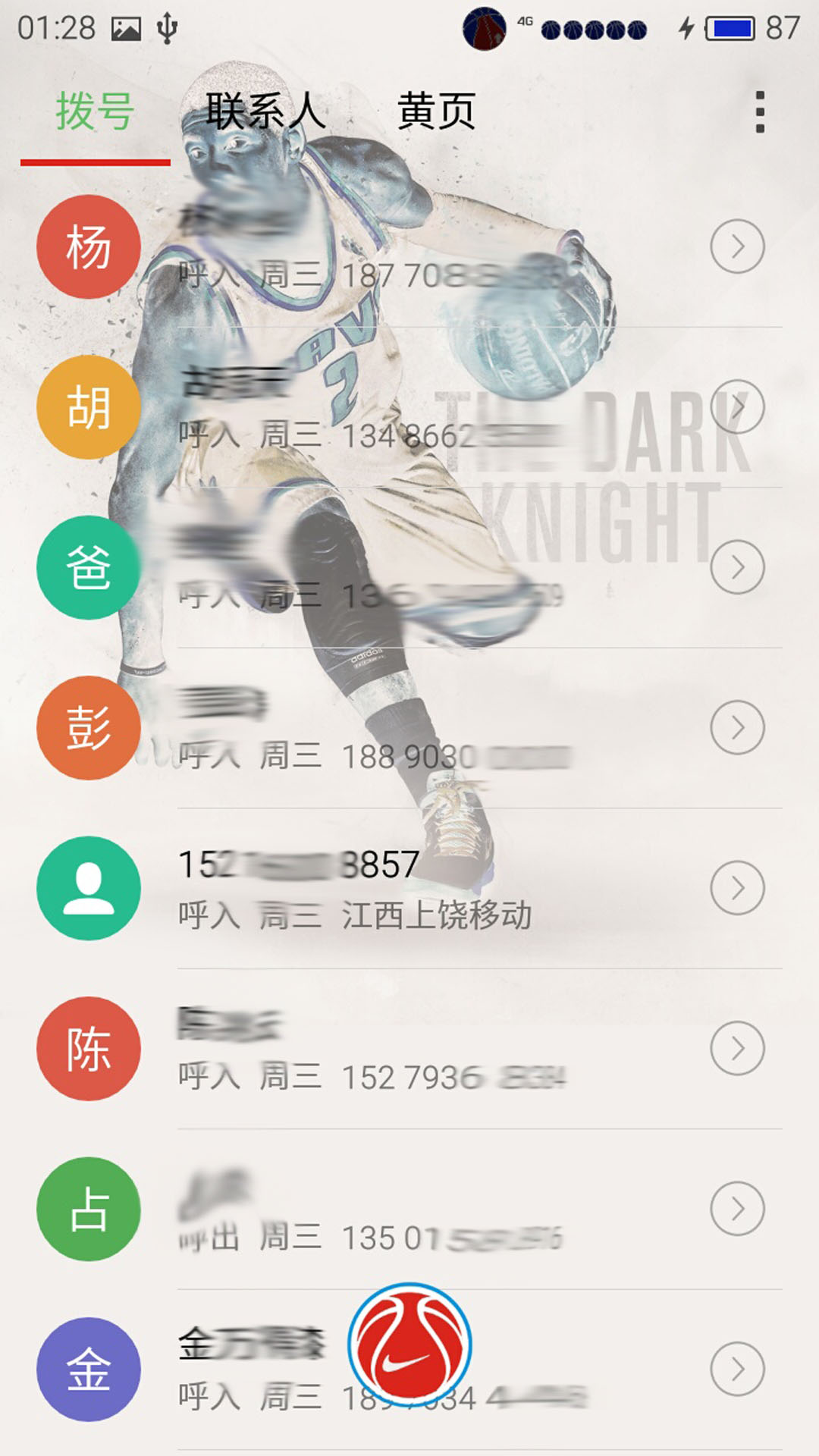This screenshot has width=819, height=1456.
Task: Switch to the 联系人 tab
Action: (265, 111)
